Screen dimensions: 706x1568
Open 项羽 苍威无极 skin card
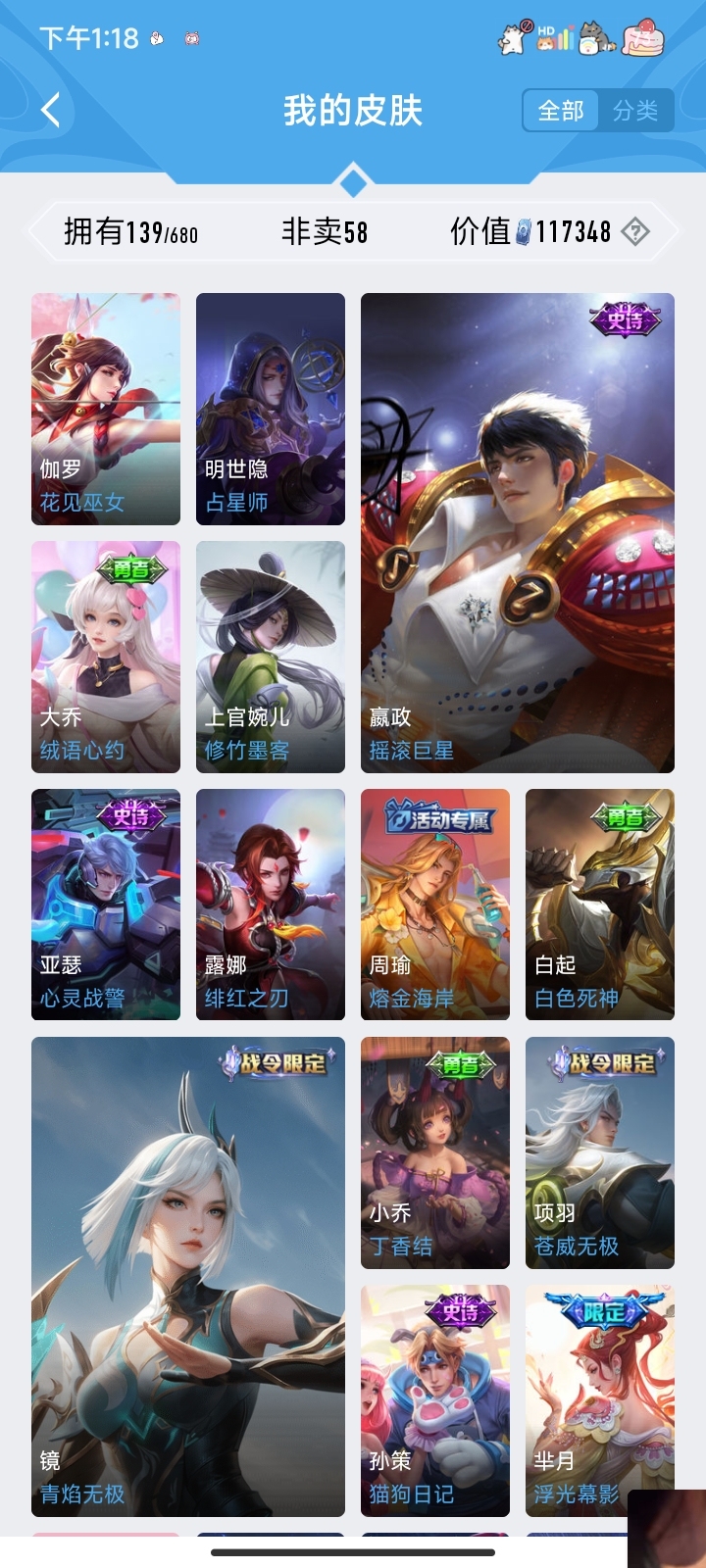tap(600, 1152)
